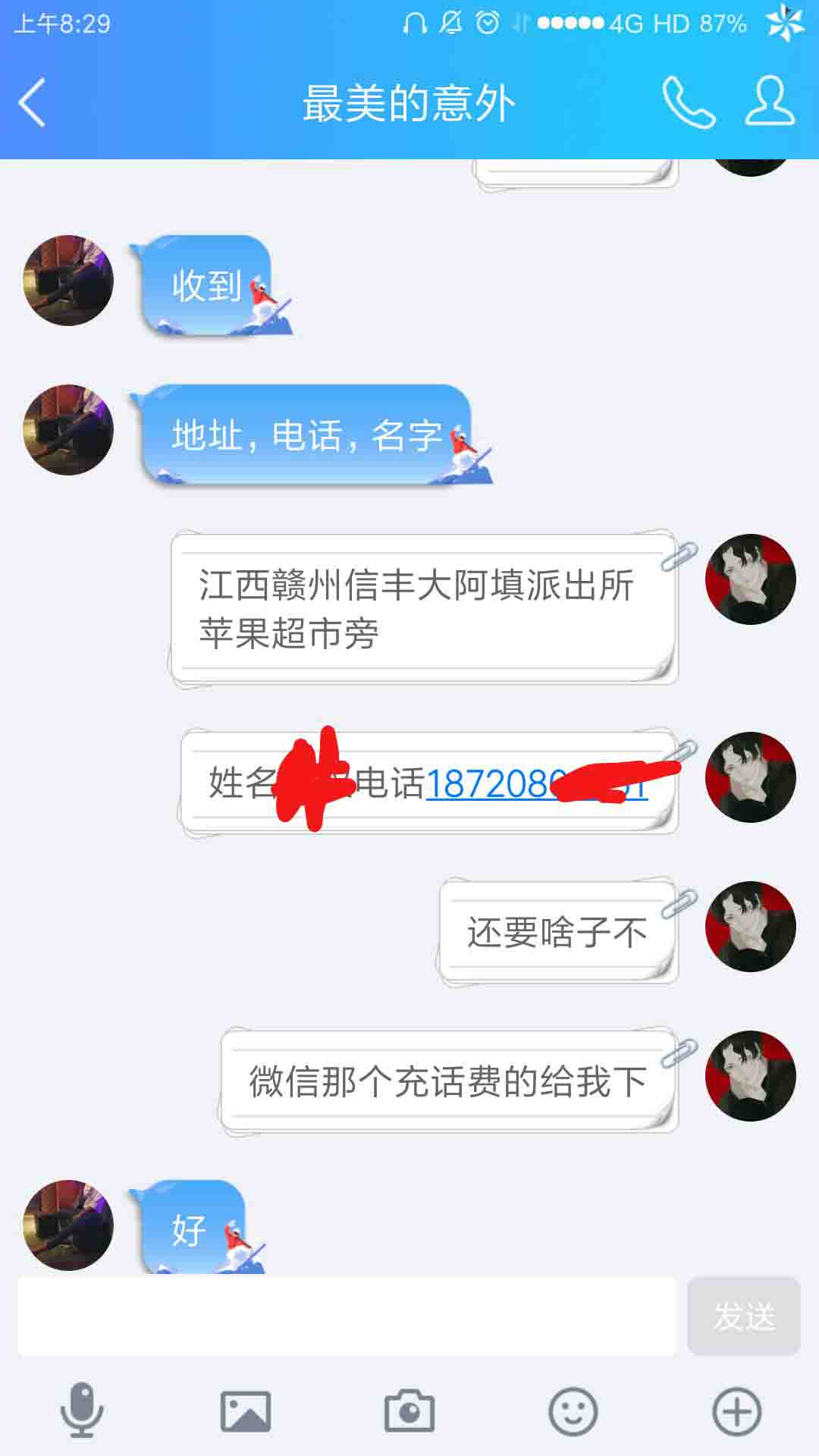Image resolution: width=819 pixels, height=1456 pixels.
Task: Tap my avatar beside 还要啥子不
Action: tap(751, 927)
